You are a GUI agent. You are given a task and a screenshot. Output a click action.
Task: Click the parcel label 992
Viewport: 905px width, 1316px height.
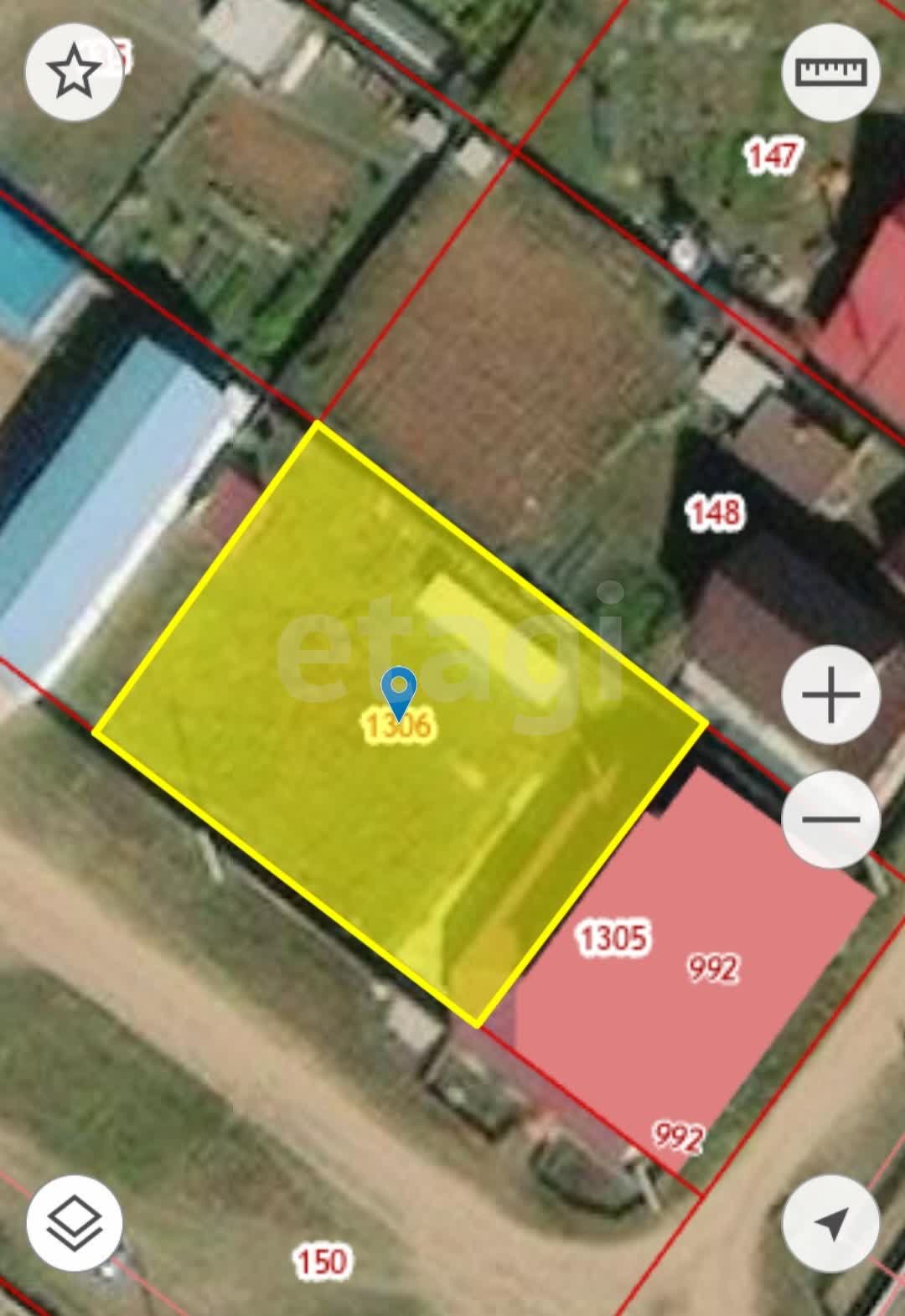point(713,970)
